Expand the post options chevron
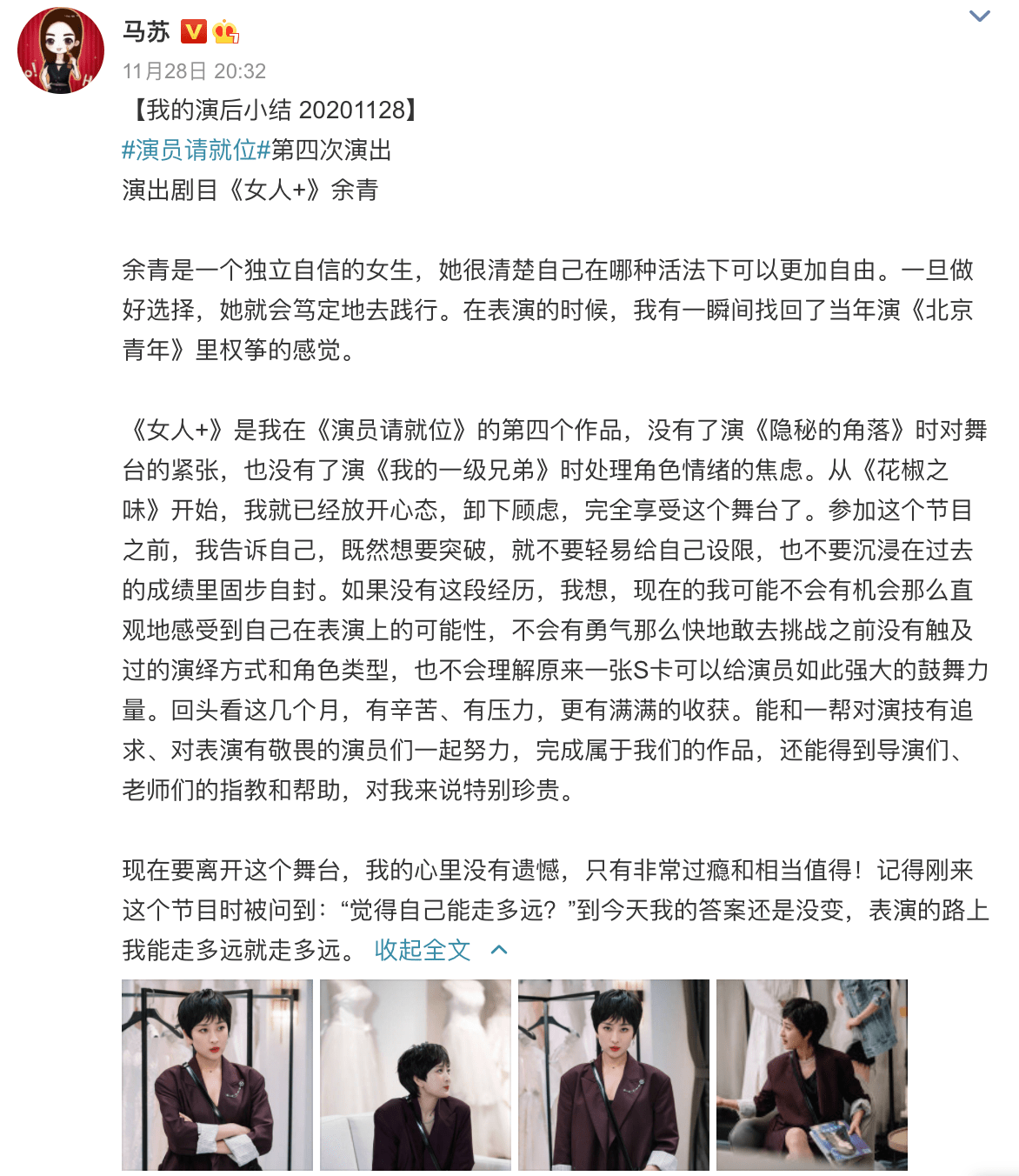 pos(979,17)
